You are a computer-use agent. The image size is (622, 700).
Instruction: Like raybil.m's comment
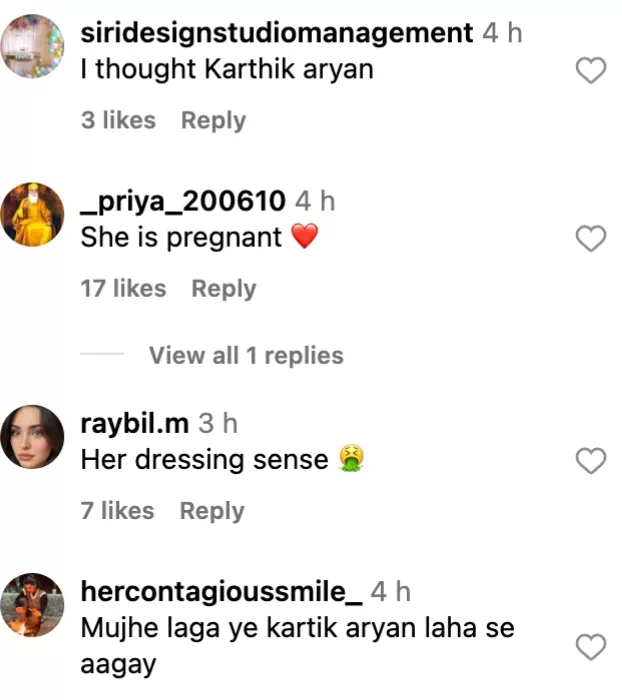[x=592, y=461]
